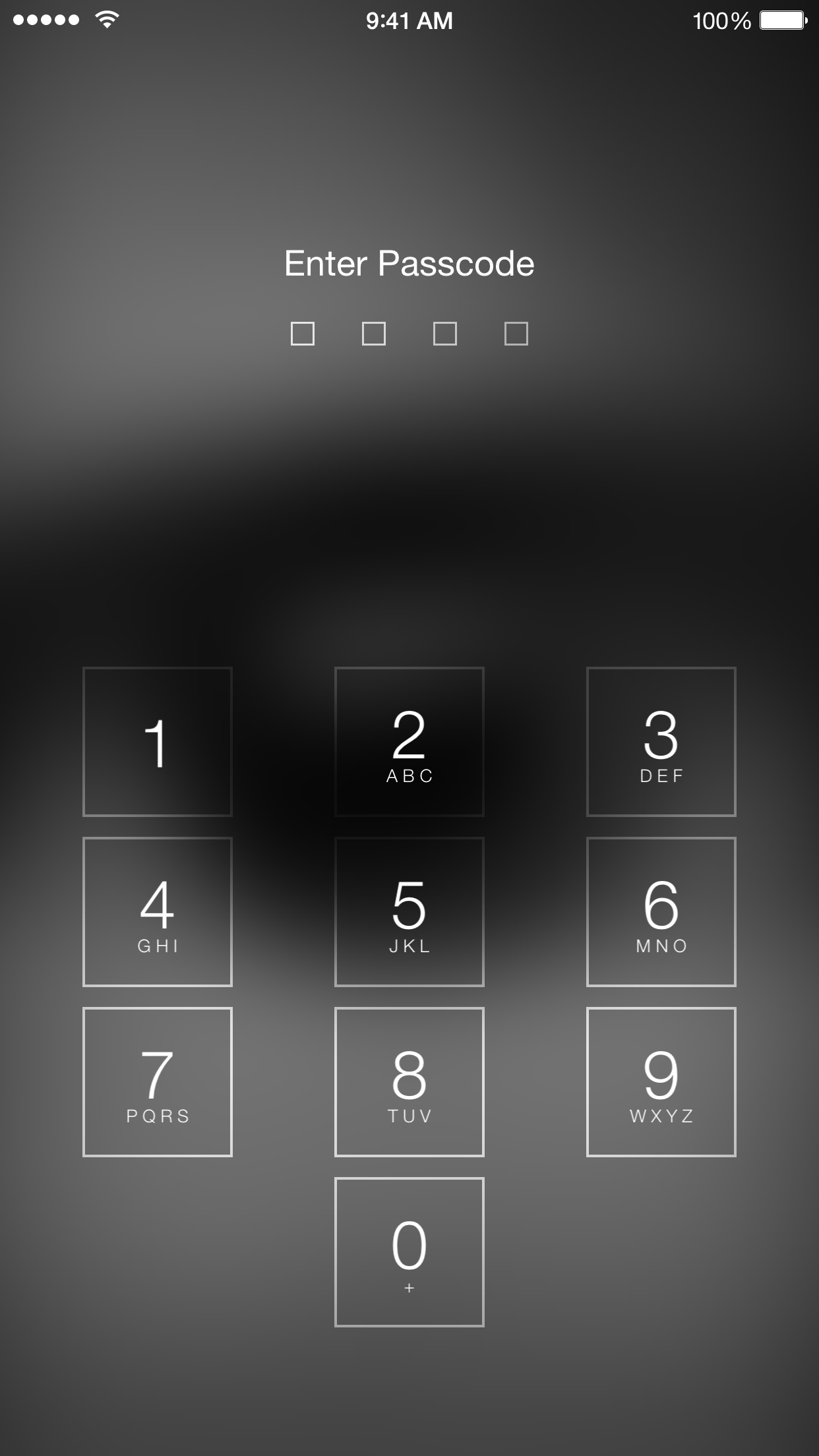The width and height of the screenshot is (819, 1456).
Task: Enter digit 6 (MNO)
Action: (661, 912)
